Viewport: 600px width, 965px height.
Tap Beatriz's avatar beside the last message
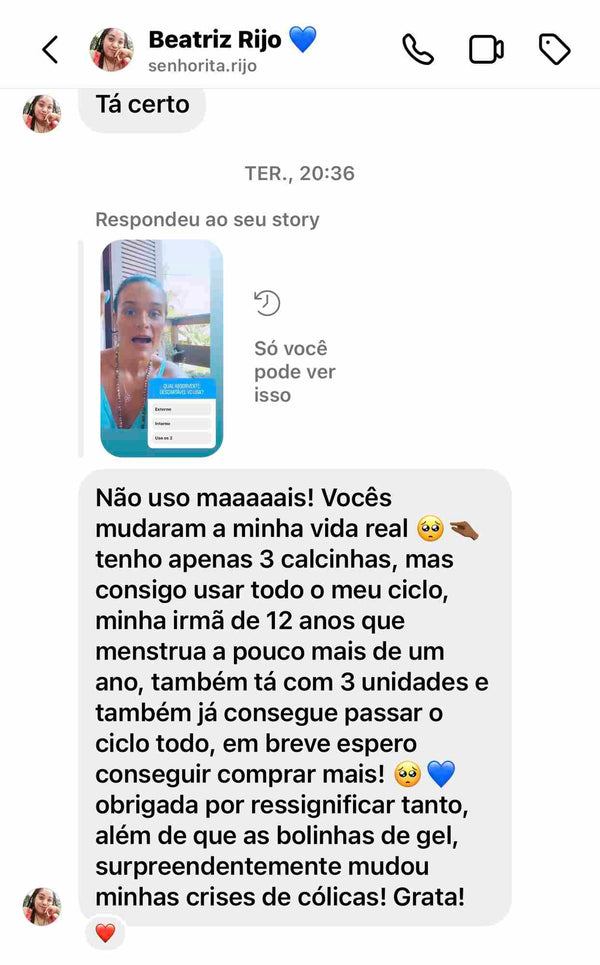(42, 906)
